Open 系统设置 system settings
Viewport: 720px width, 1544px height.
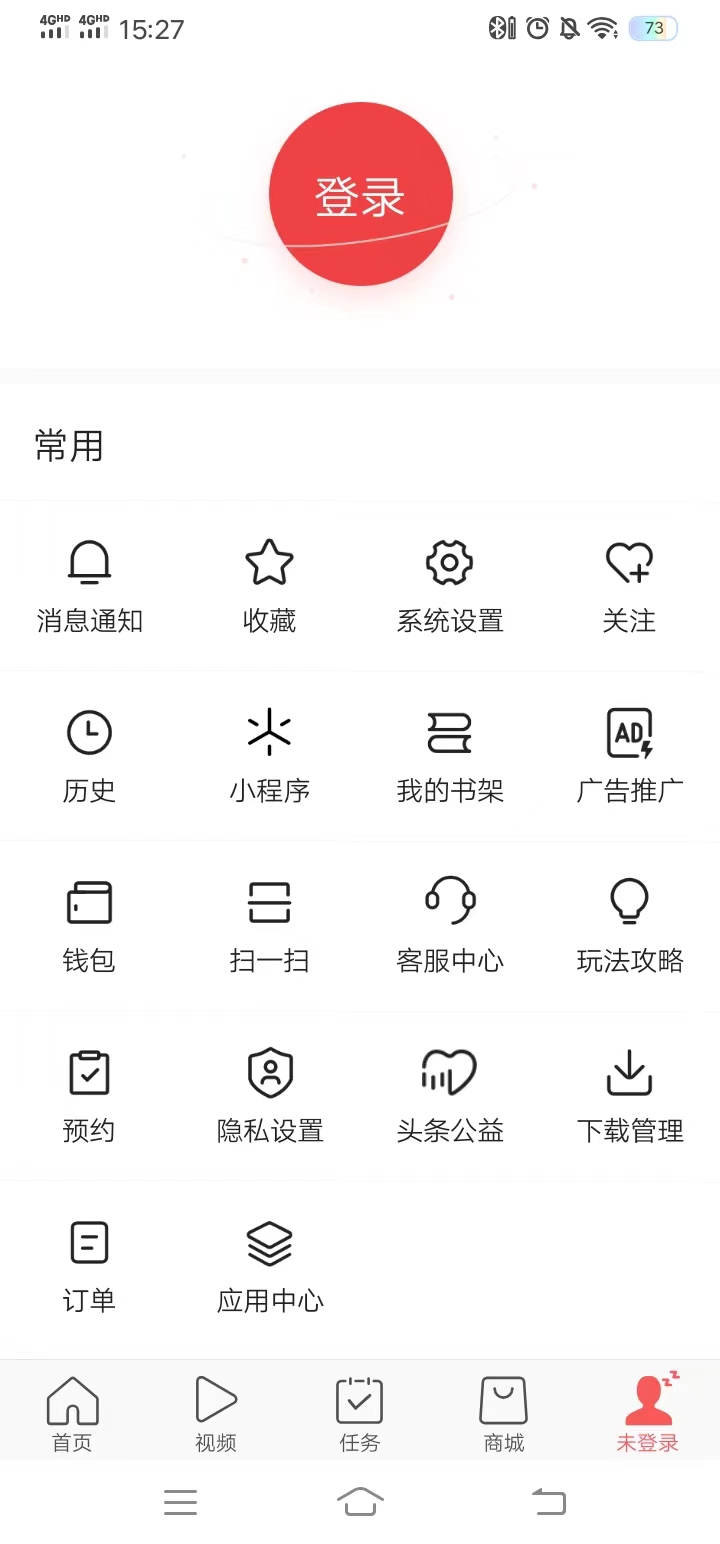449,585
